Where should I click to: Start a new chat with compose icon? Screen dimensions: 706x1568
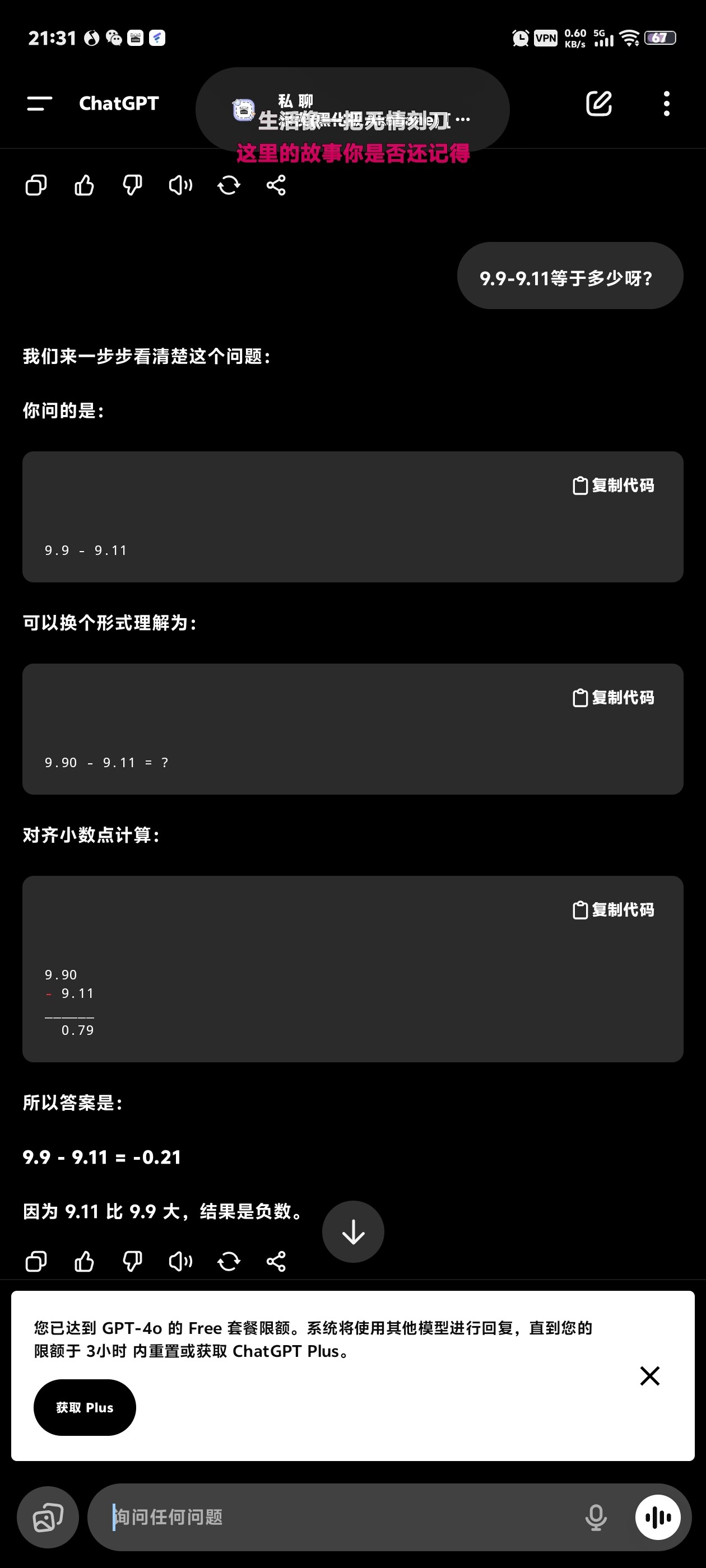(599, 104)
